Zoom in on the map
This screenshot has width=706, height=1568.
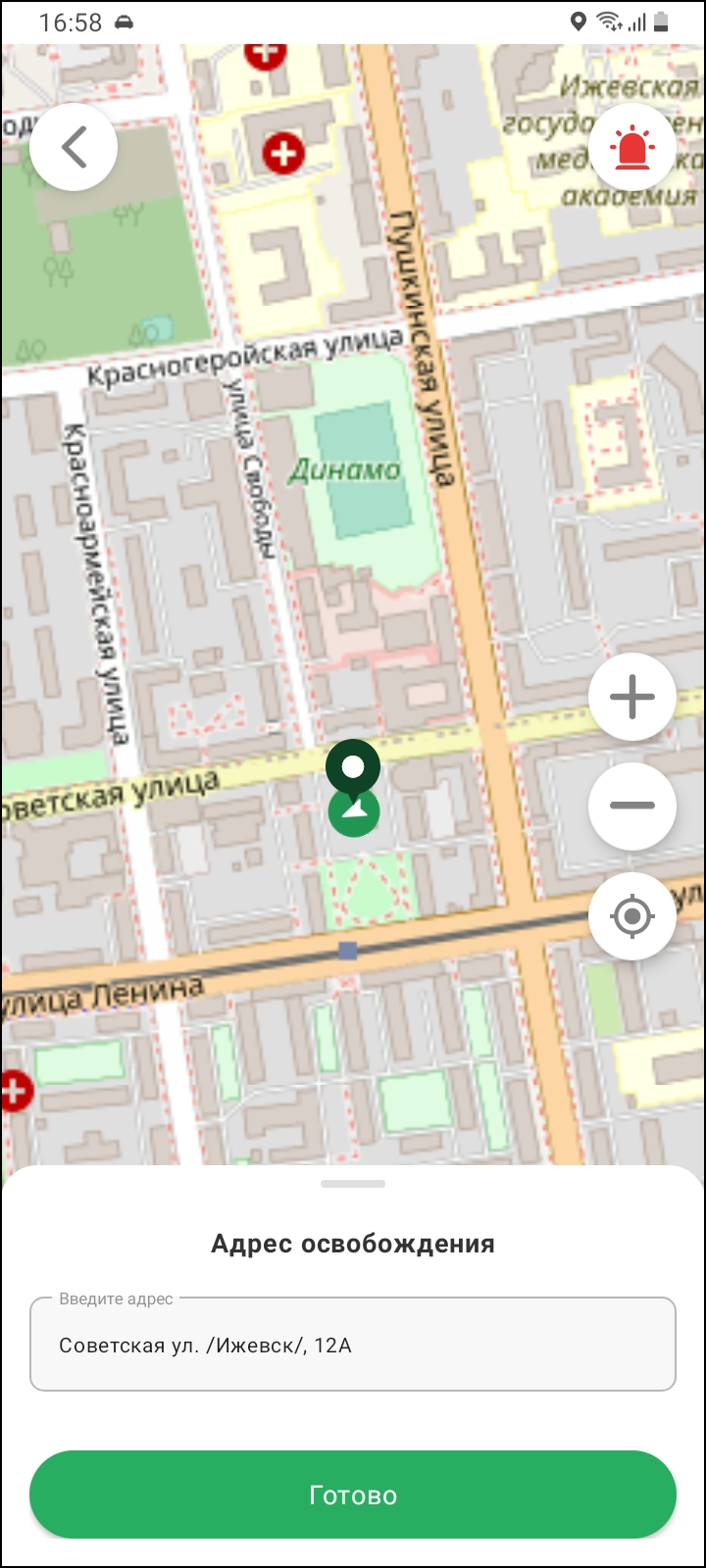tap(632, 697)
